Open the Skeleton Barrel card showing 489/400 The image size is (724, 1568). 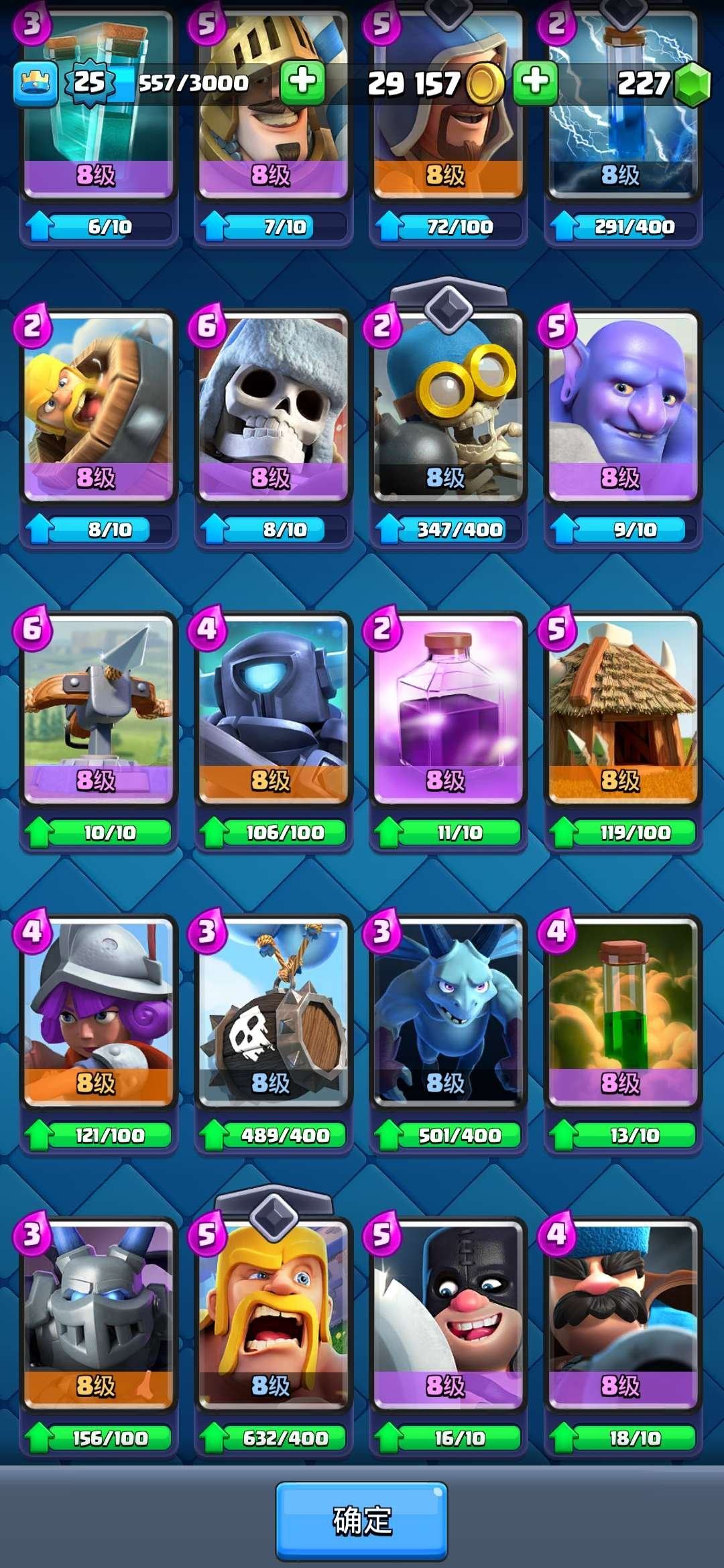click(273, 1013)
